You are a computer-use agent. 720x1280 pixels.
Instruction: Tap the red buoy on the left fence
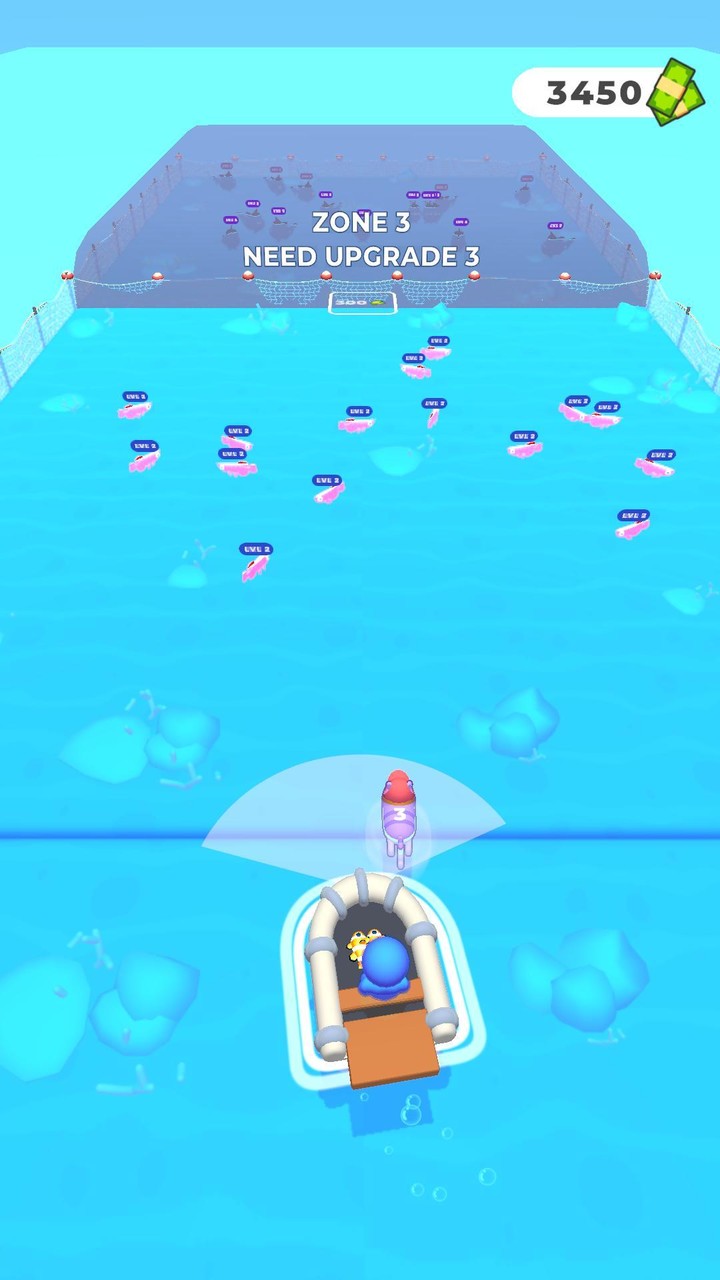click(66, 274)
